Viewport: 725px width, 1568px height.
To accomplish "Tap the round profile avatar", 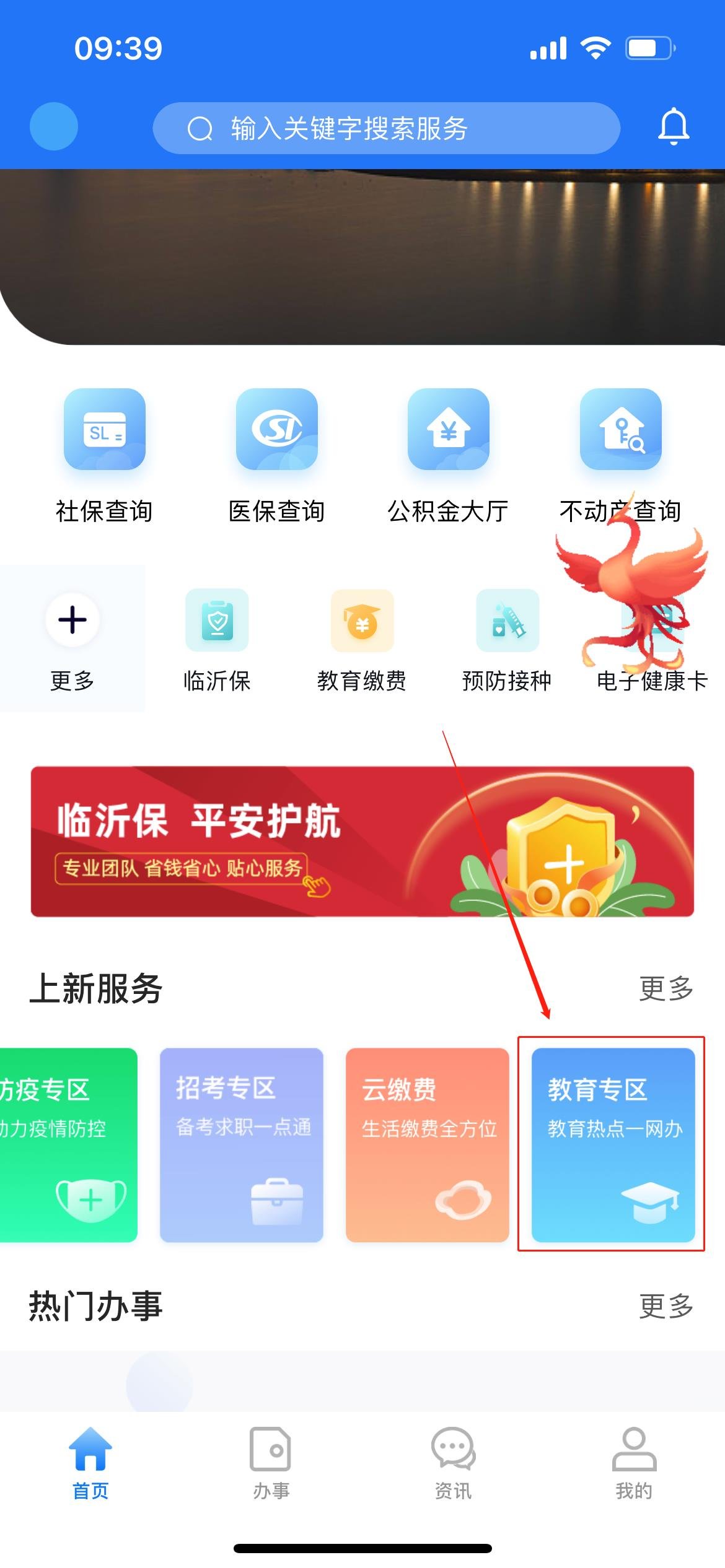I will 54,126.
